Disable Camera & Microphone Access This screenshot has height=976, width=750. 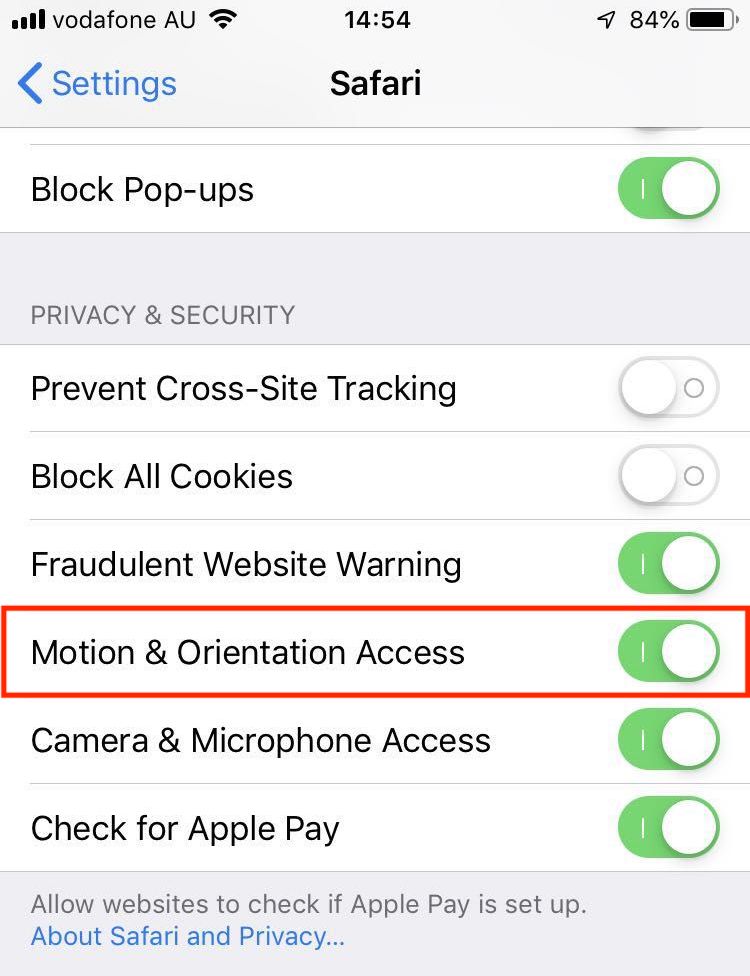tap(668, 740)
